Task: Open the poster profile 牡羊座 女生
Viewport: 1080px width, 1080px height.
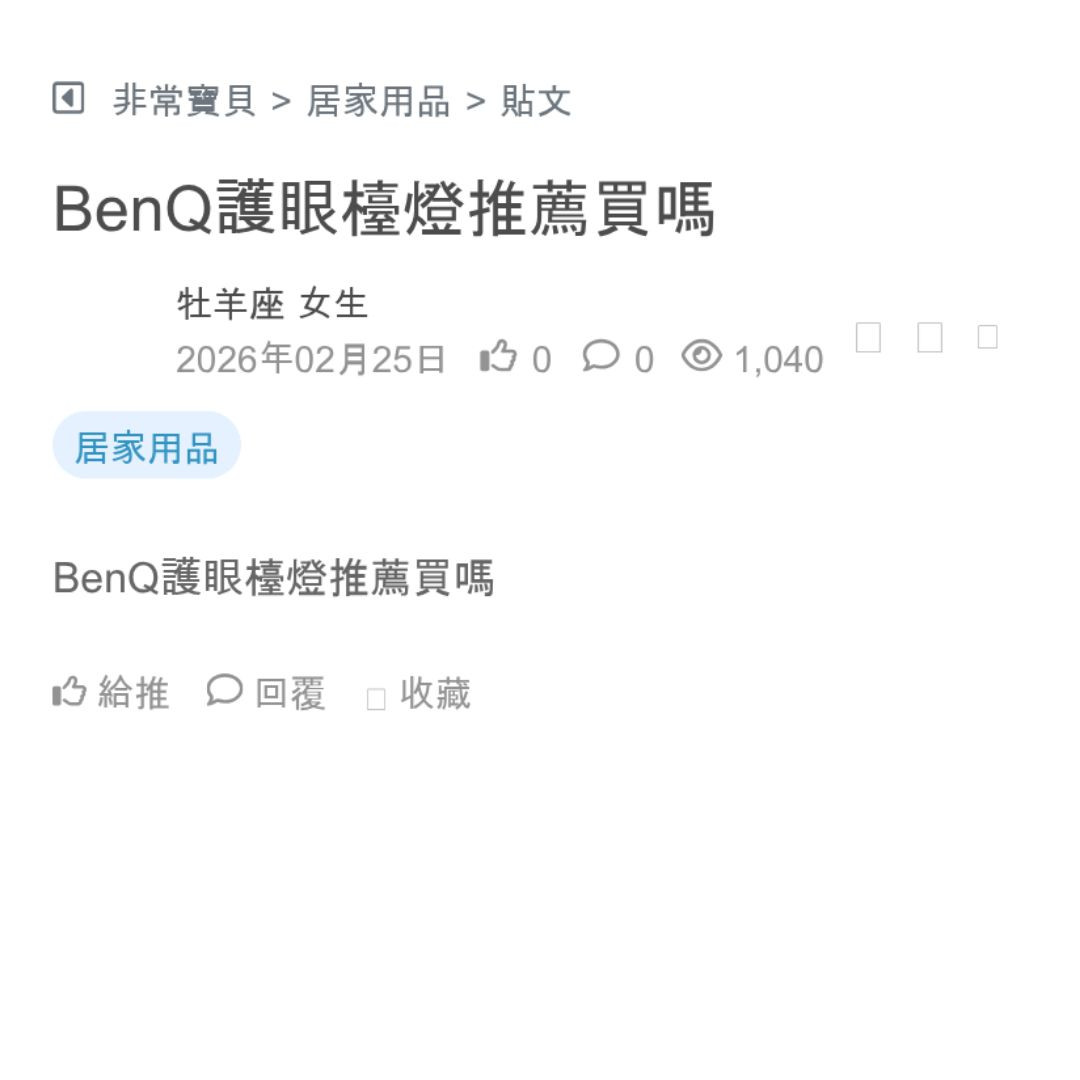Action: (272, 304)
